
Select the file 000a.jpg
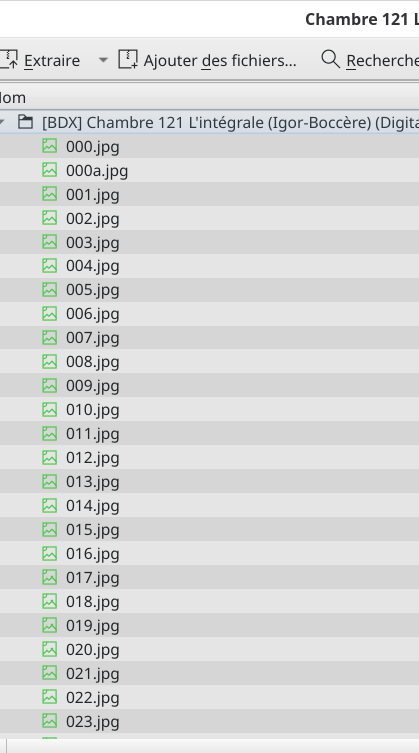coord(210,170)
